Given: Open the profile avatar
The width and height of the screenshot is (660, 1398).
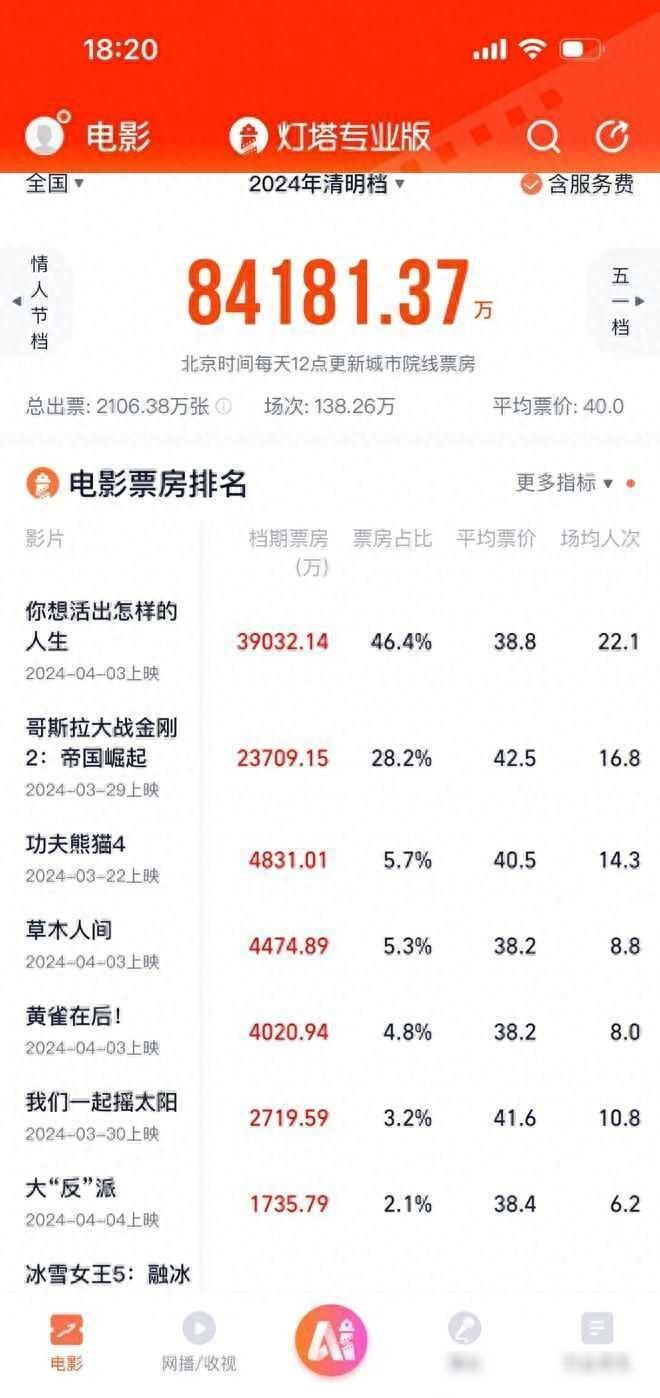Looking at the screenshot, I should tap(45, 135).
